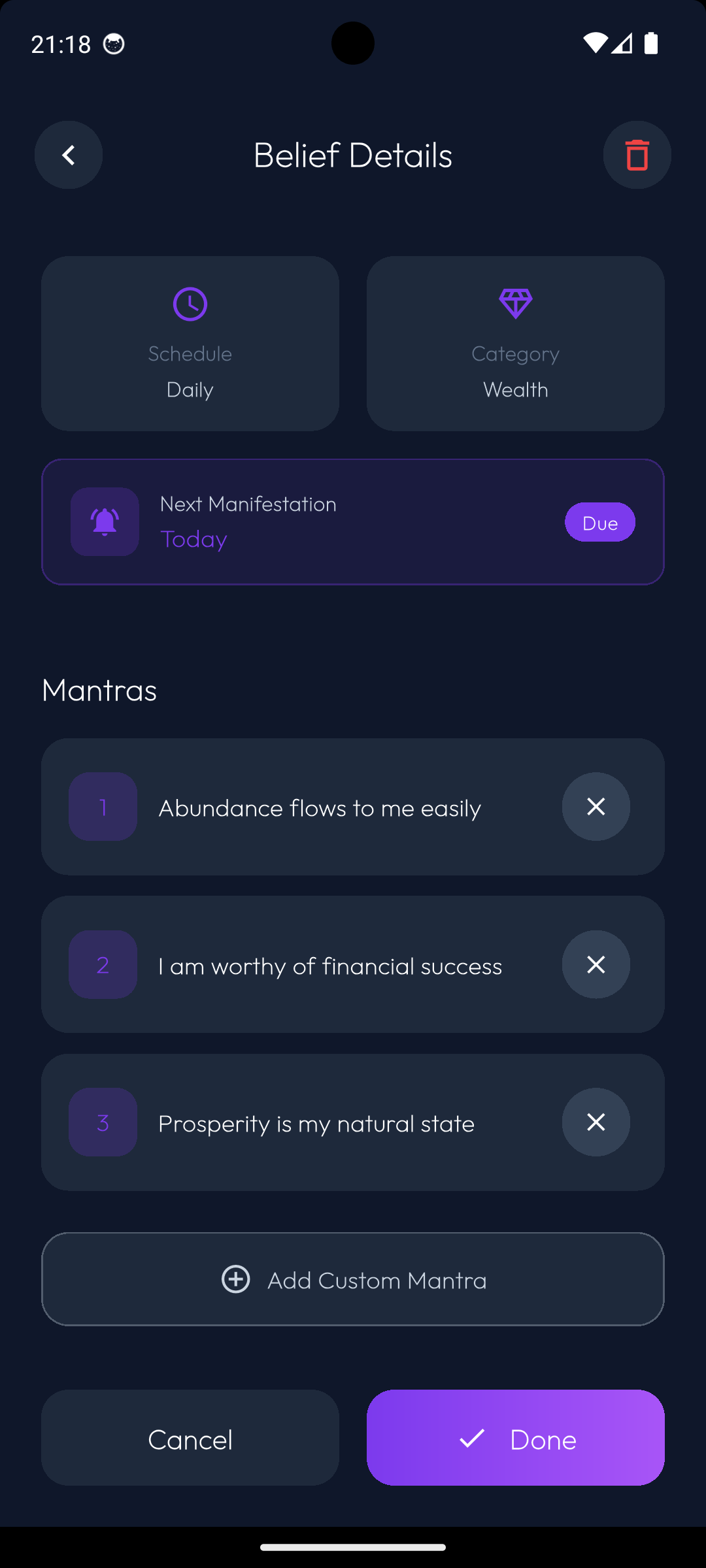Image resolution: width=706 pixels, height=1568 pixels.
Task: Tap the camera cutout at top center
Action: (x=353, y=43)
